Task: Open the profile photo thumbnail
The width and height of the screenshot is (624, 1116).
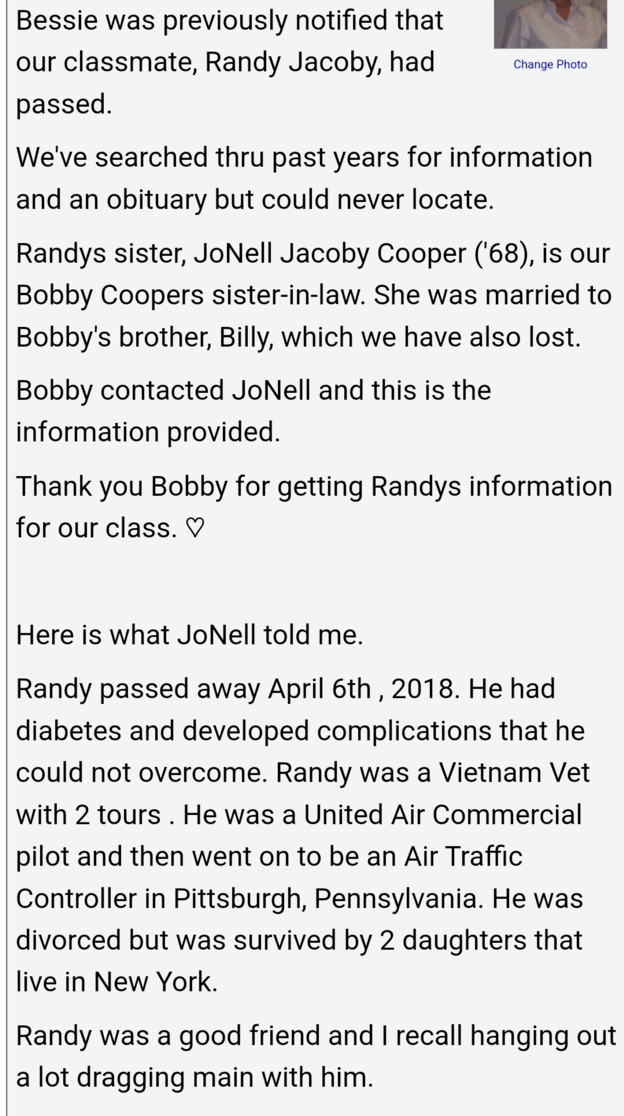Action: coord(551,23)
